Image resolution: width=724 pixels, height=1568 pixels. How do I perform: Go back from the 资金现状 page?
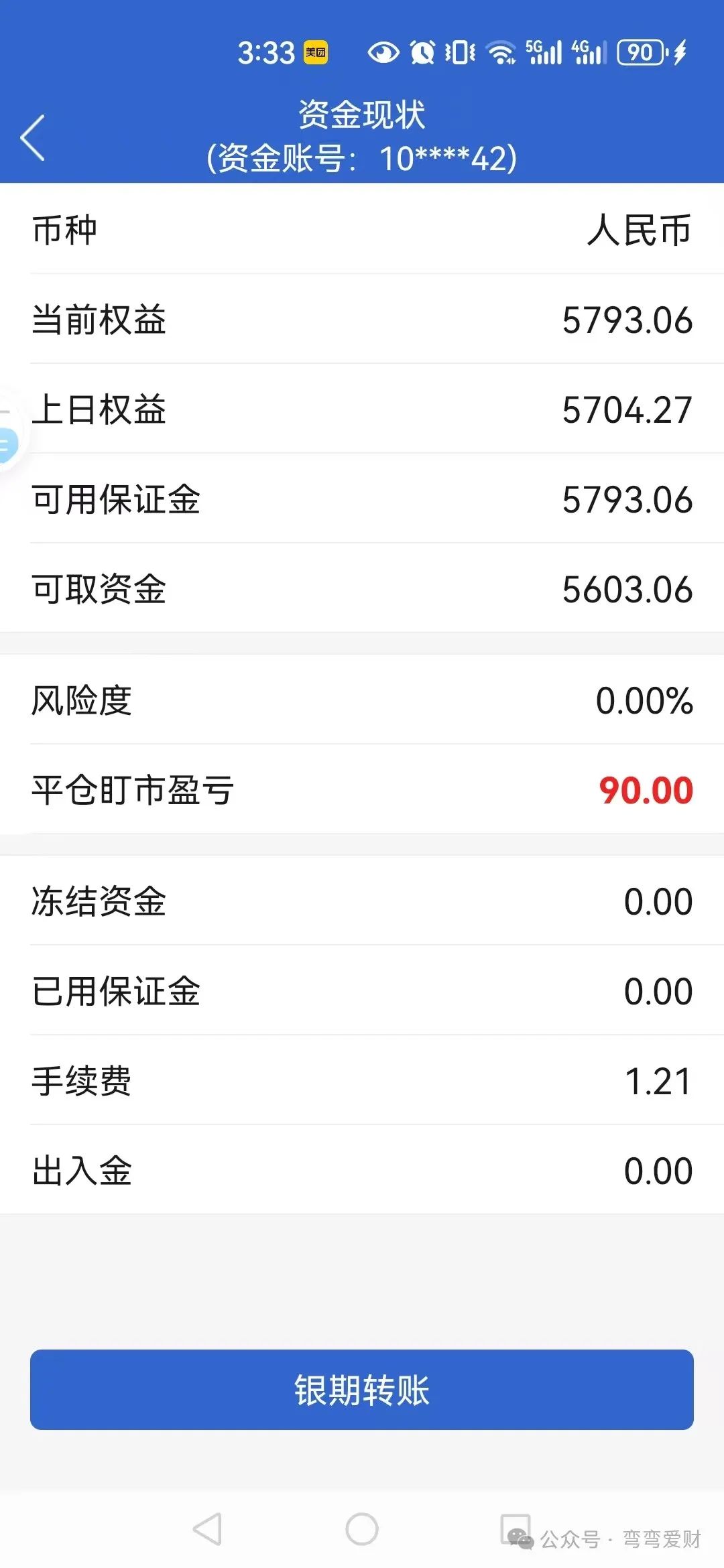(33, 138)
